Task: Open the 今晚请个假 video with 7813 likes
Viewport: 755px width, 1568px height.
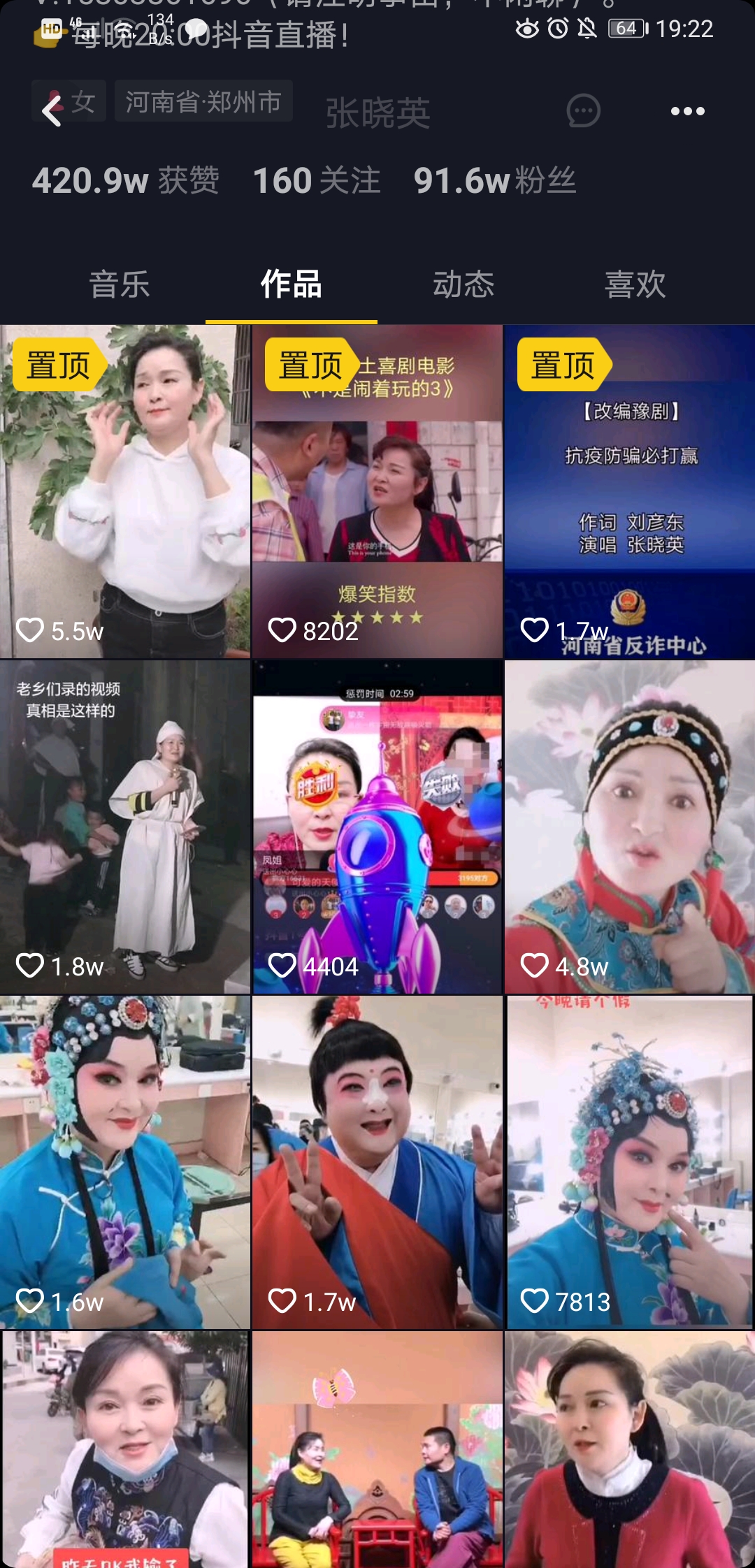Action: point(629,1162)
